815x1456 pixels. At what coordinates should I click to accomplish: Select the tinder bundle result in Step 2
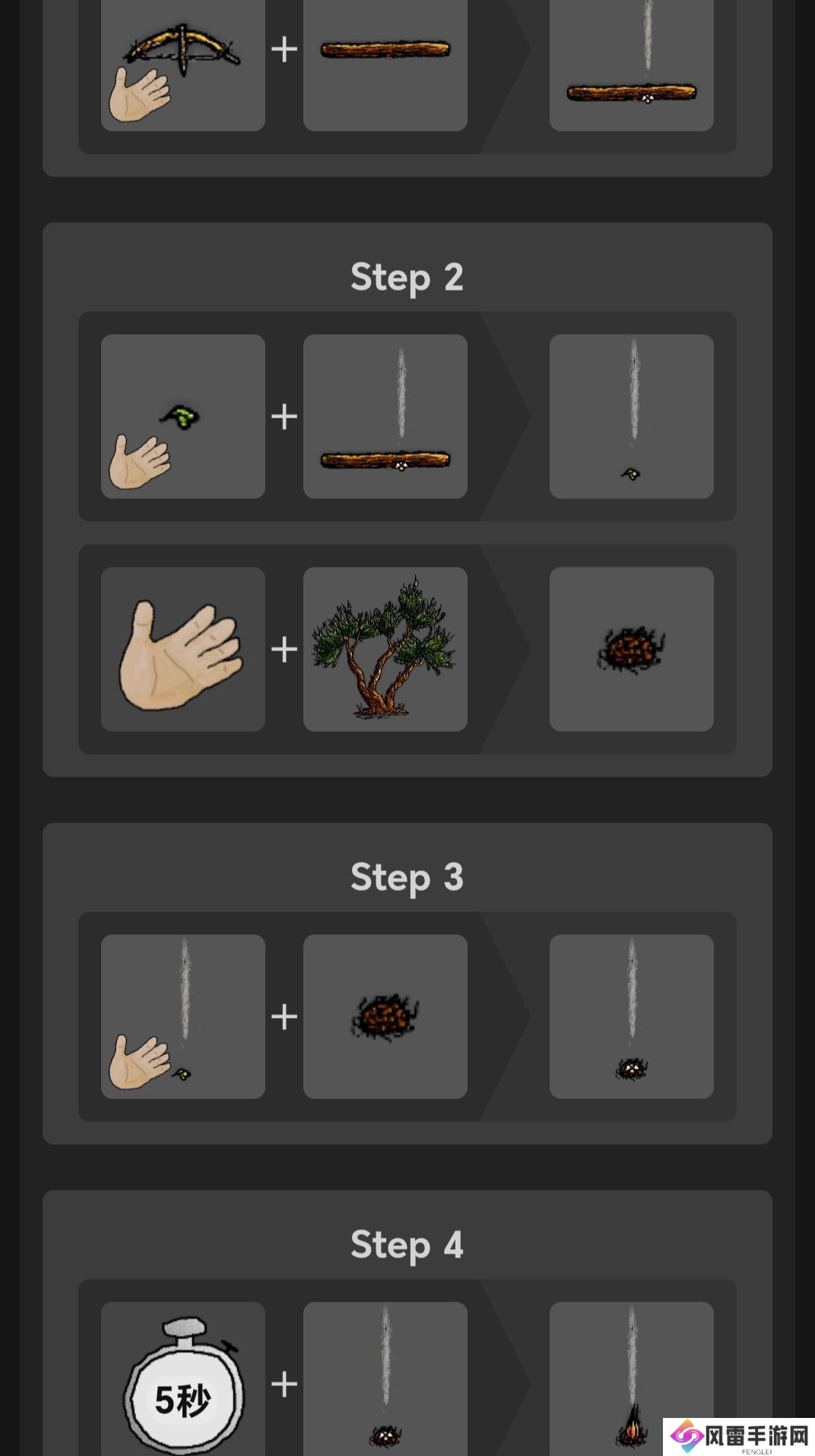[632, 648]
